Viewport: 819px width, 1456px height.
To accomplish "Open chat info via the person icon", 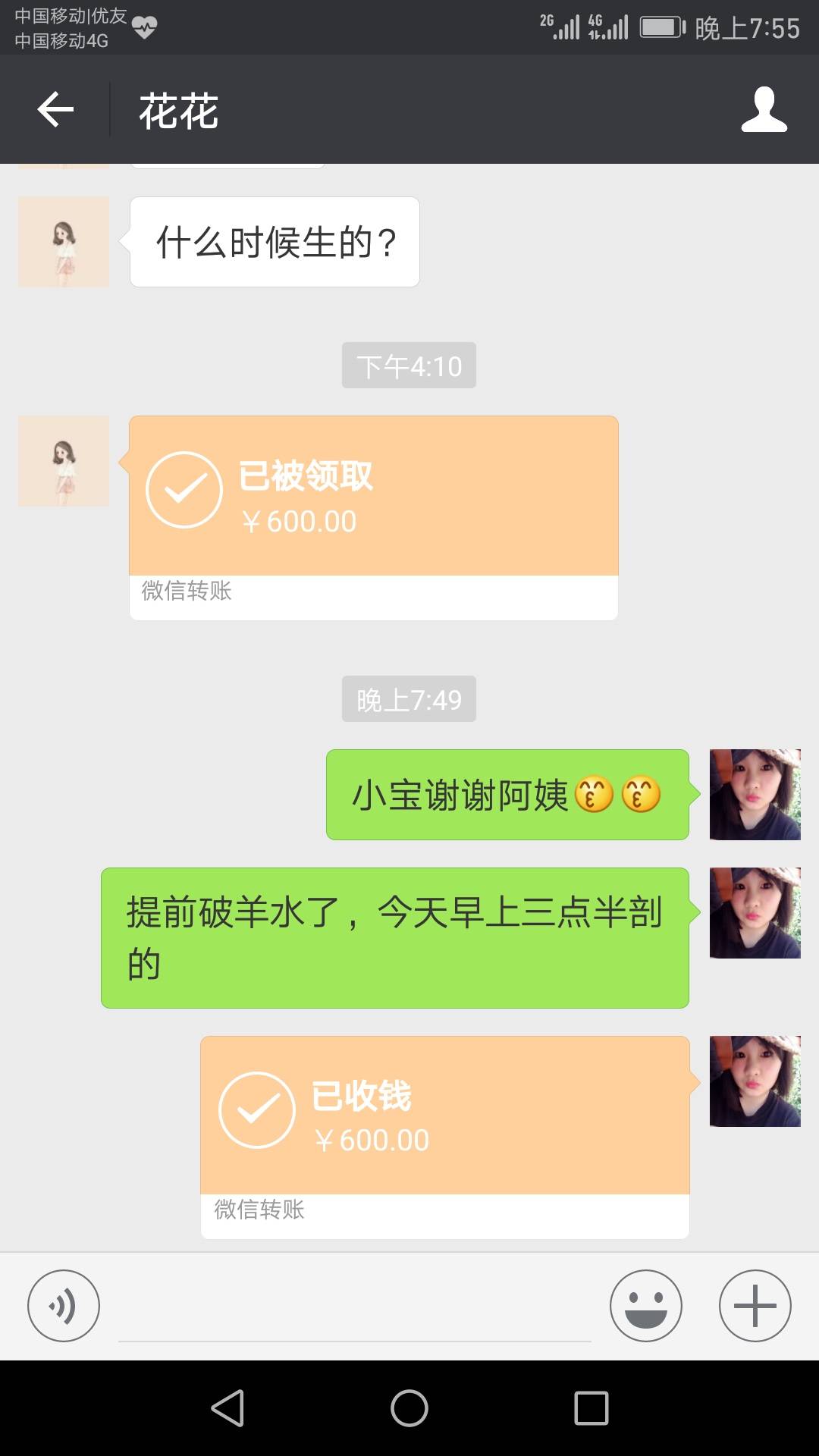I will coord(764,110).
